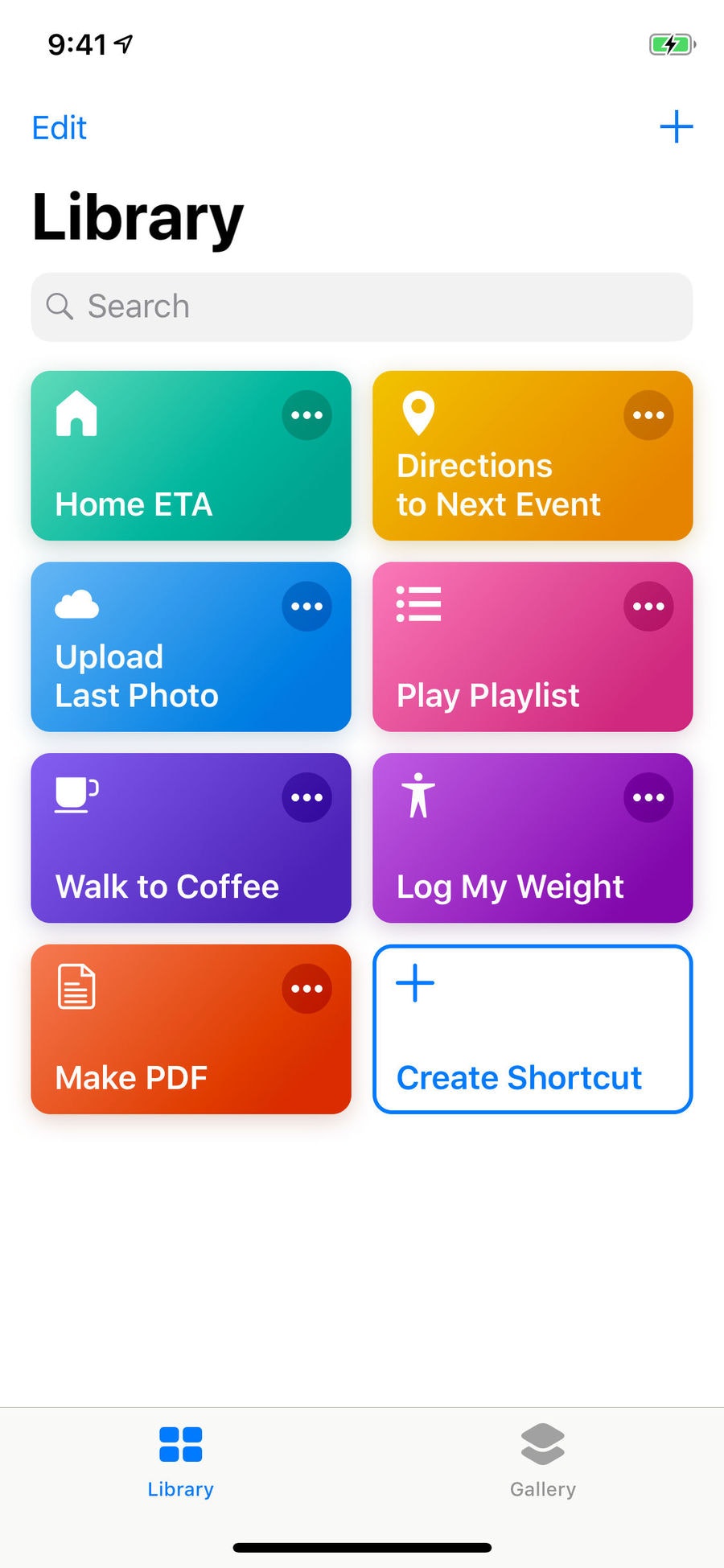Open options menu on Play Playlist shortcut
The height and width of the screenshot is (1568, 724).
click(x=648, y=607)
